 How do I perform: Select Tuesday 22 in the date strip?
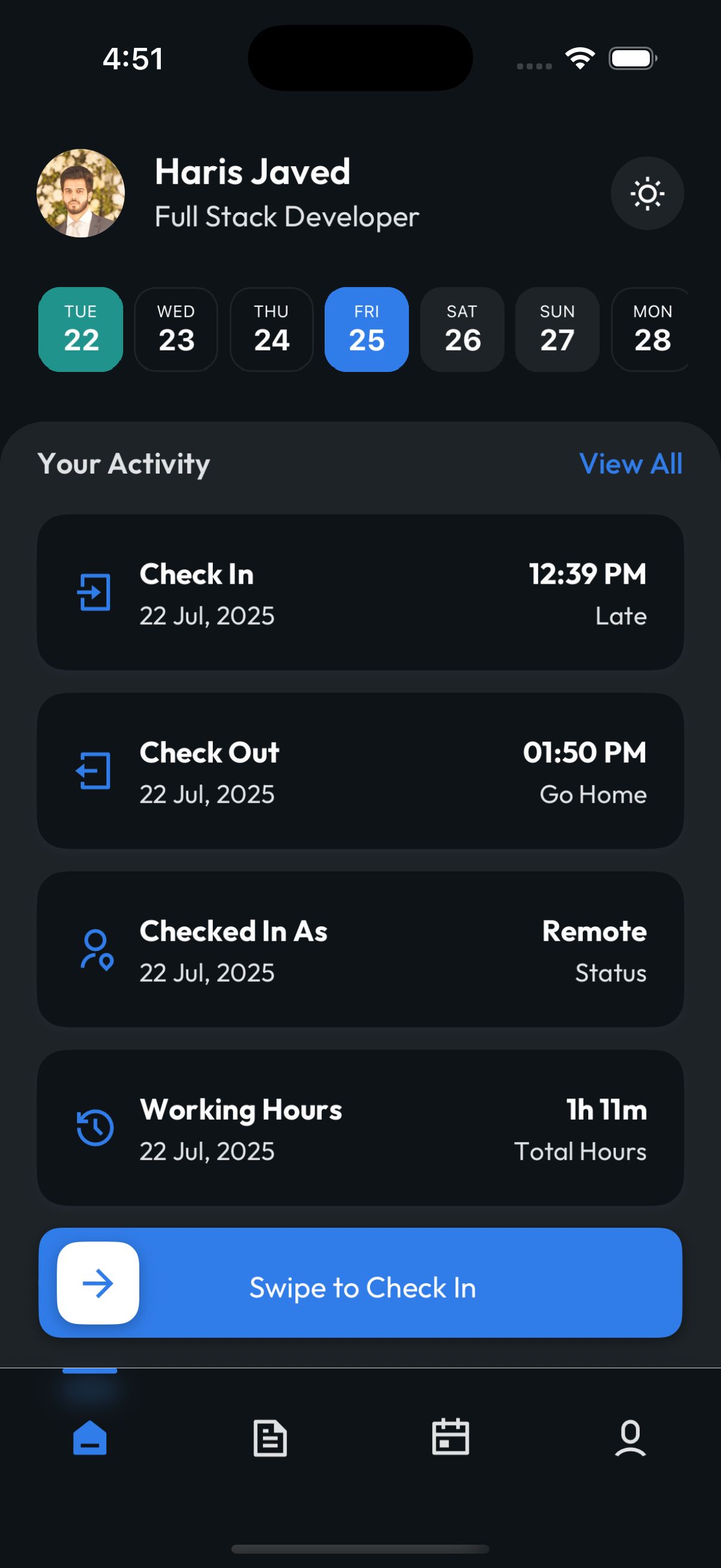coord(81,330)
